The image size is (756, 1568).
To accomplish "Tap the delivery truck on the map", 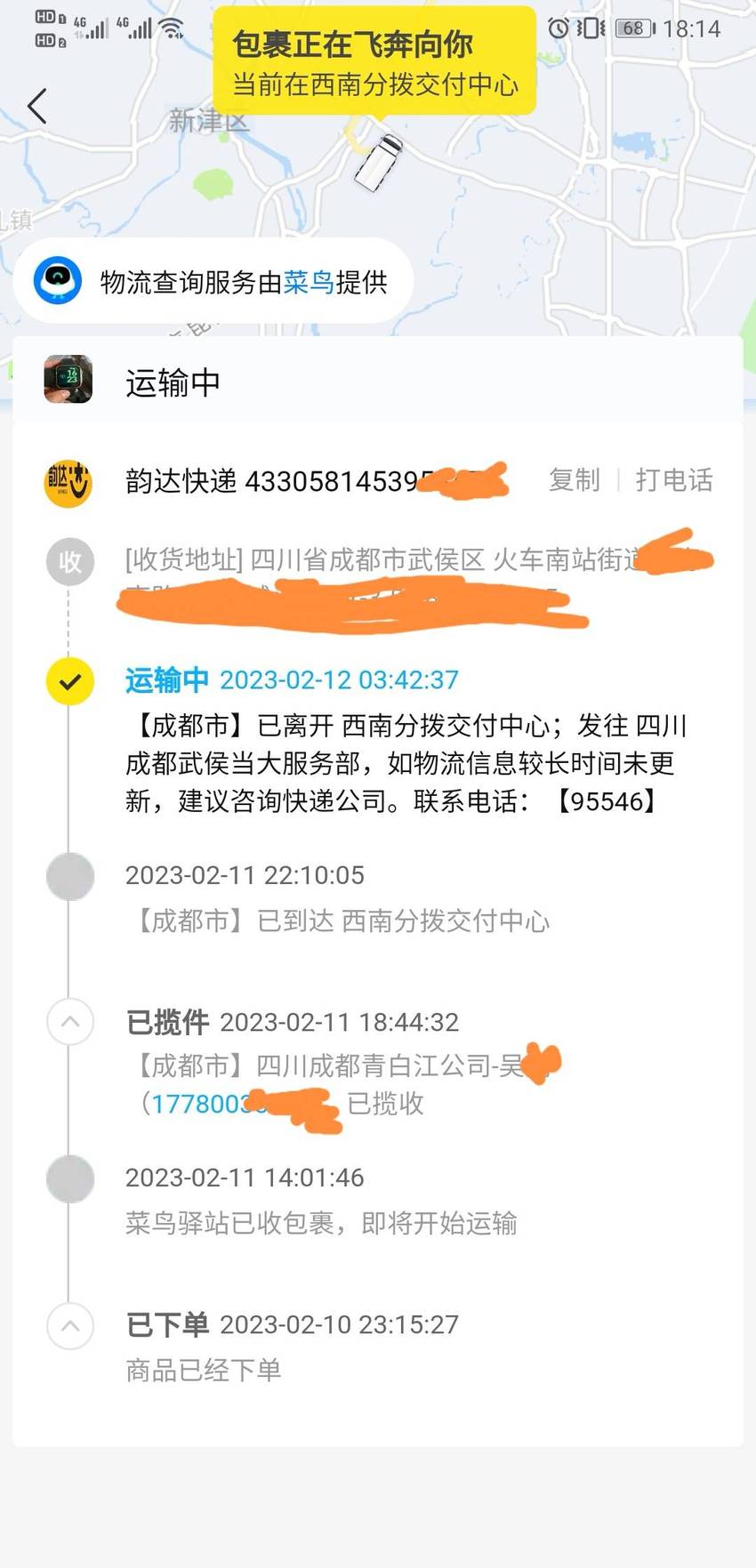I will (380, 161).
